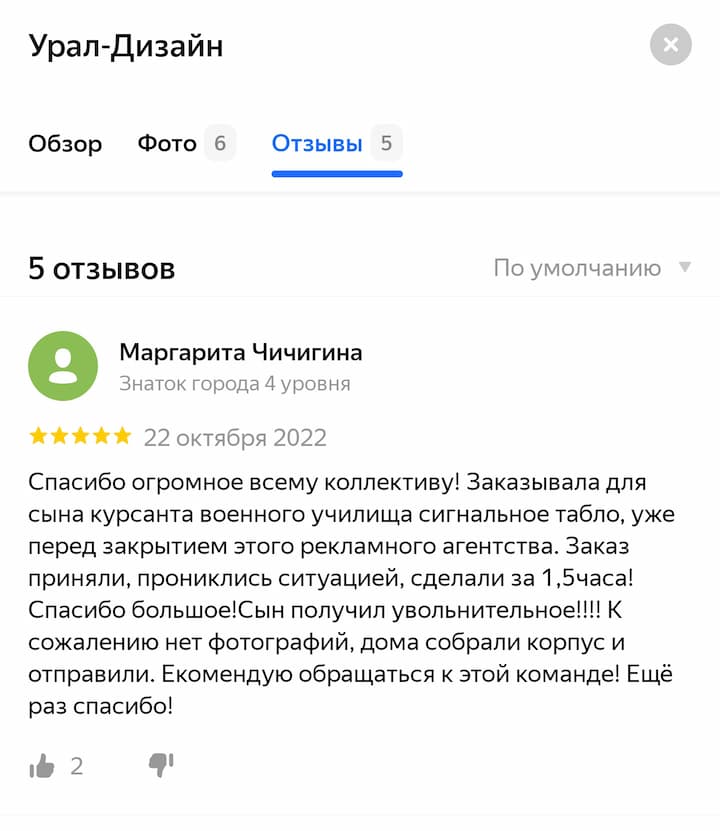Open Маргарита Чичигина's profile
This screenshot has height=831, width=720.
pos(240,352)
